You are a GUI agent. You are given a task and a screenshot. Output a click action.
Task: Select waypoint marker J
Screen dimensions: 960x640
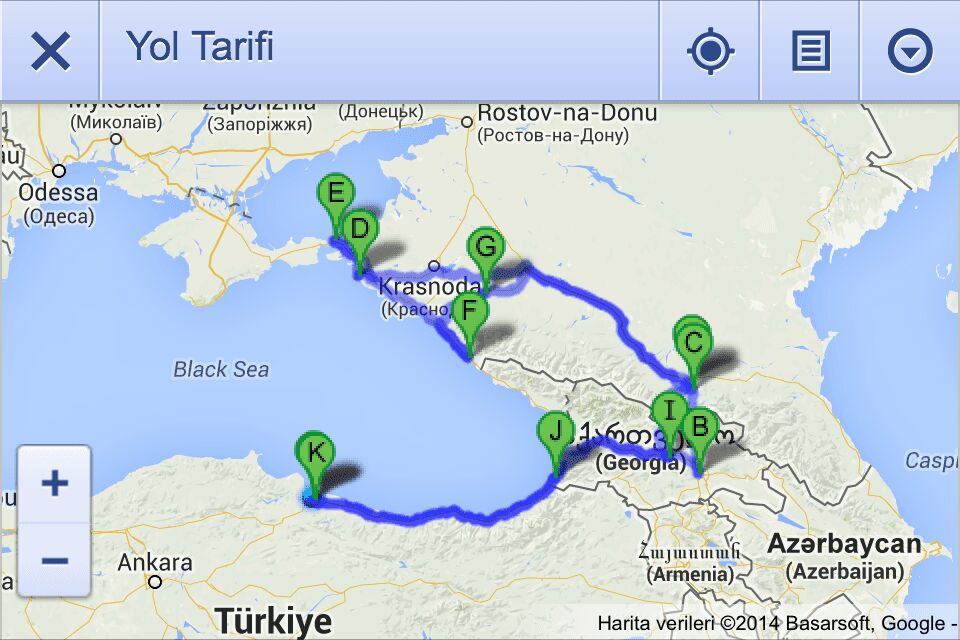556,432
